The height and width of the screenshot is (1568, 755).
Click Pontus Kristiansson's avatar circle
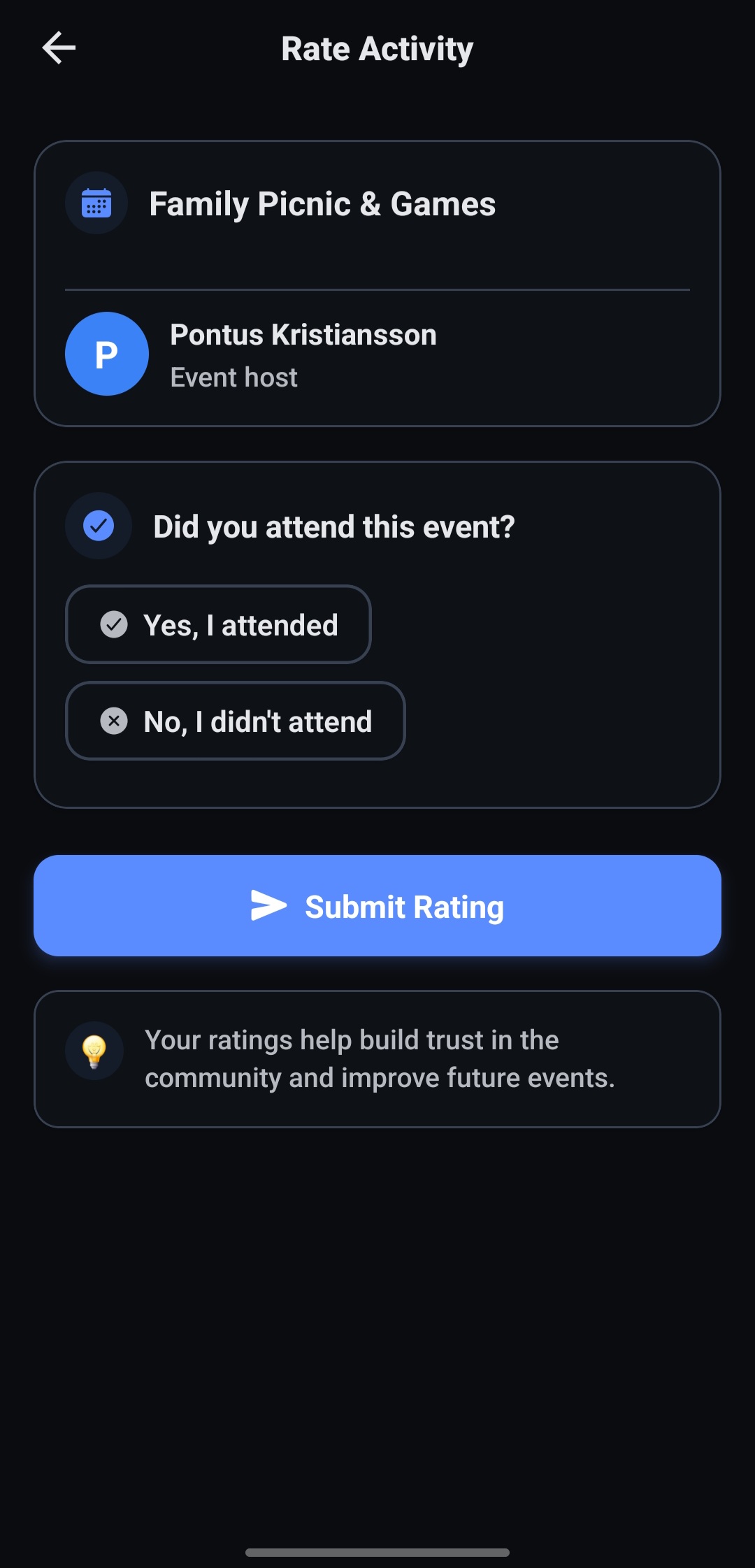coord(106,354)
